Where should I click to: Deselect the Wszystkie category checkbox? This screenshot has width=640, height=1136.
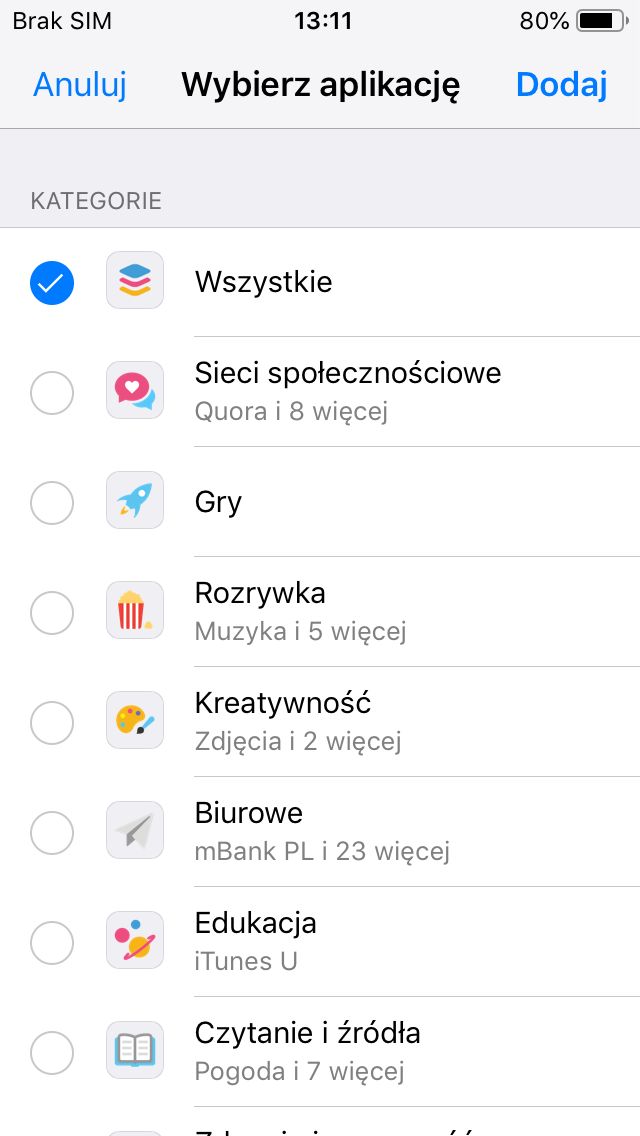click(x=51, y=282)
